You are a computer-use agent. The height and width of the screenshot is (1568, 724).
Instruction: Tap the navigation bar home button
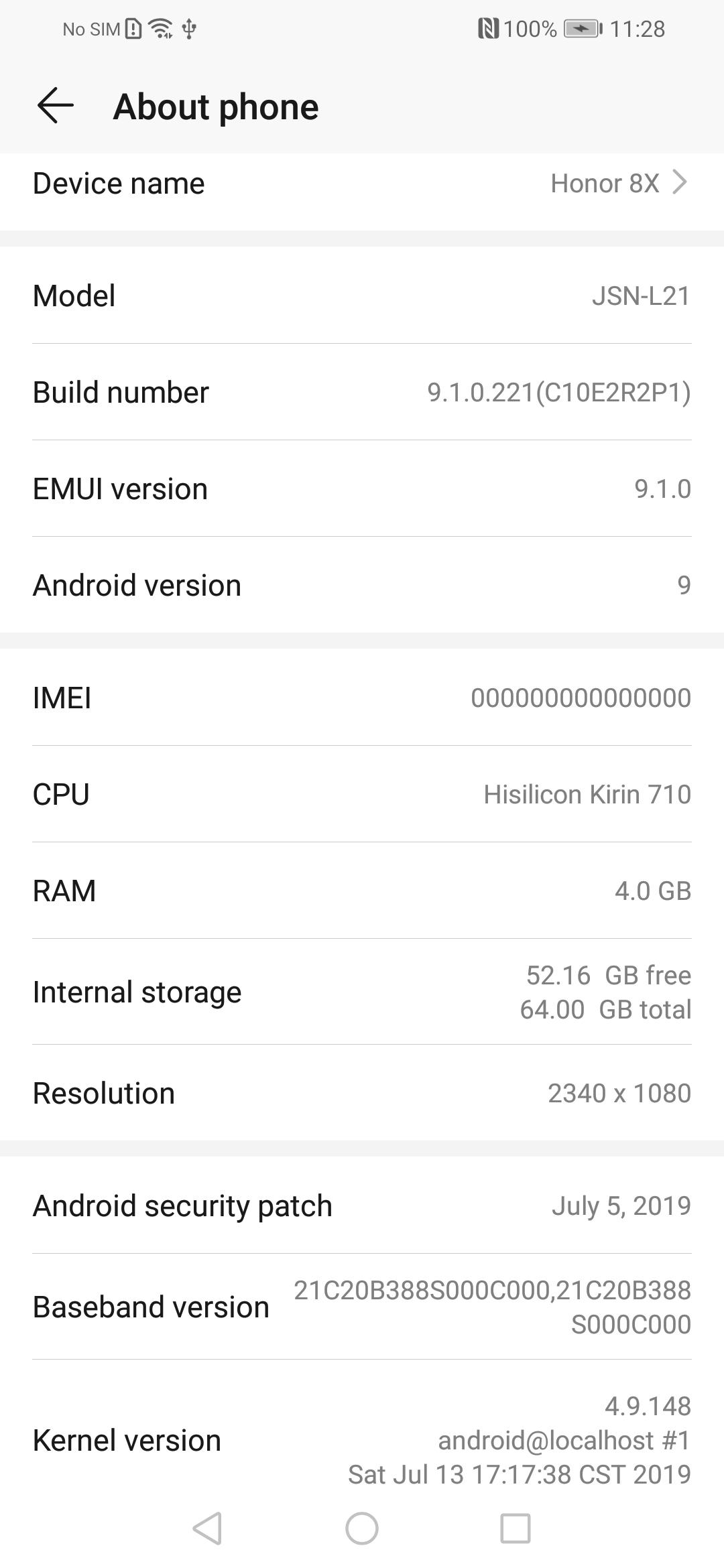pyautogui.click(x=362, y=1528)
